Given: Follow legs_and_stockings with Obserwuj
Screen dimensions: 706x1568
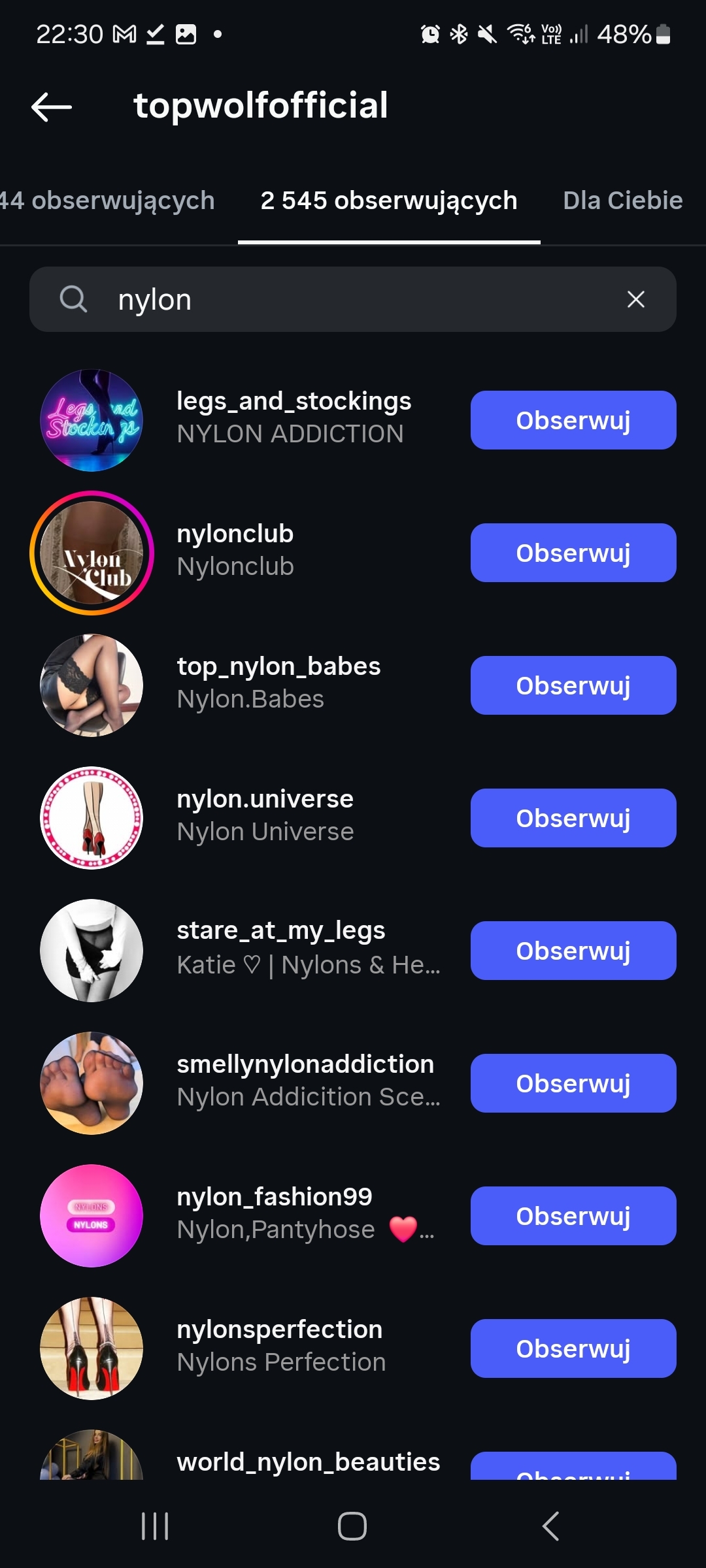Looking at the screenshot, I should point(573,420).
